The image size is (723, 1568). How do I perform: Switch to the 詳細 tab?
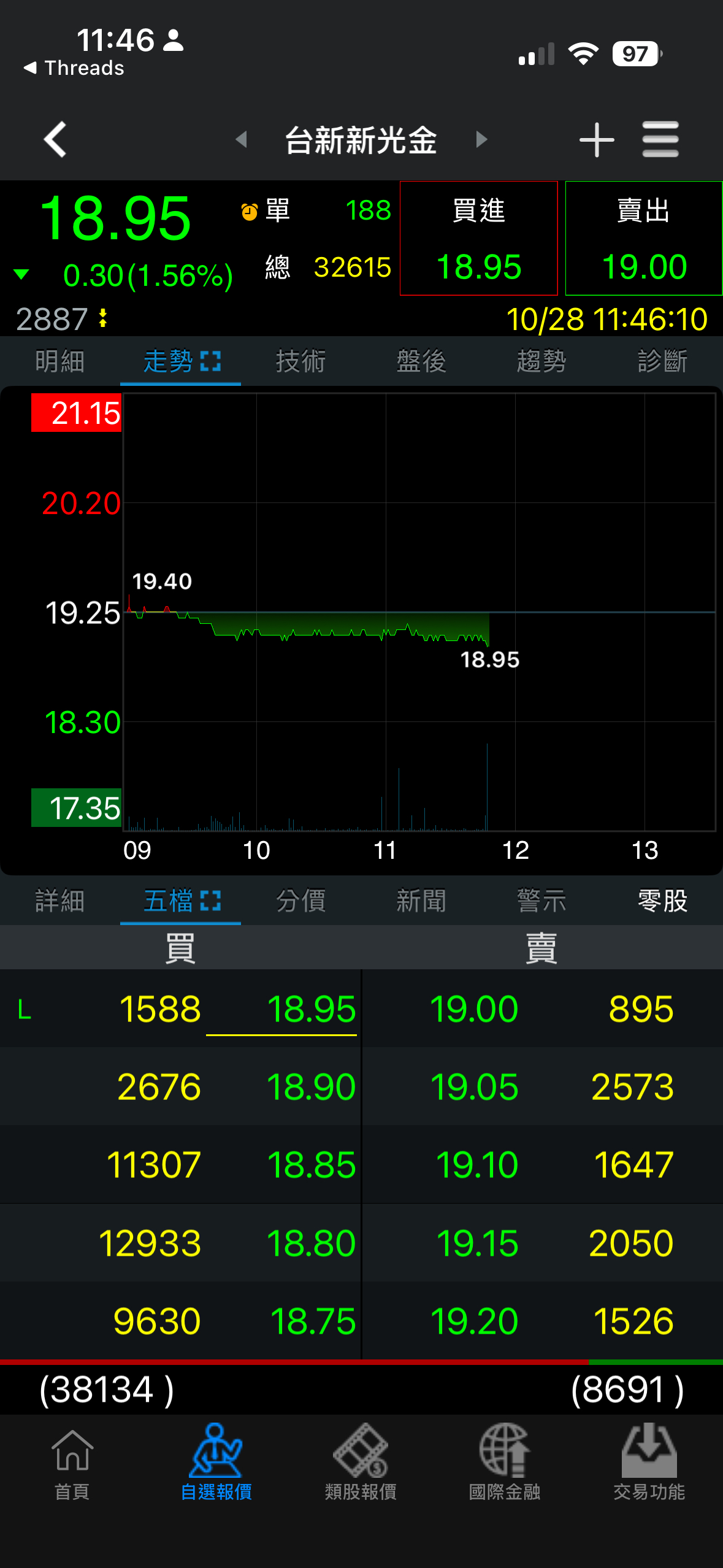pos(60,901)
